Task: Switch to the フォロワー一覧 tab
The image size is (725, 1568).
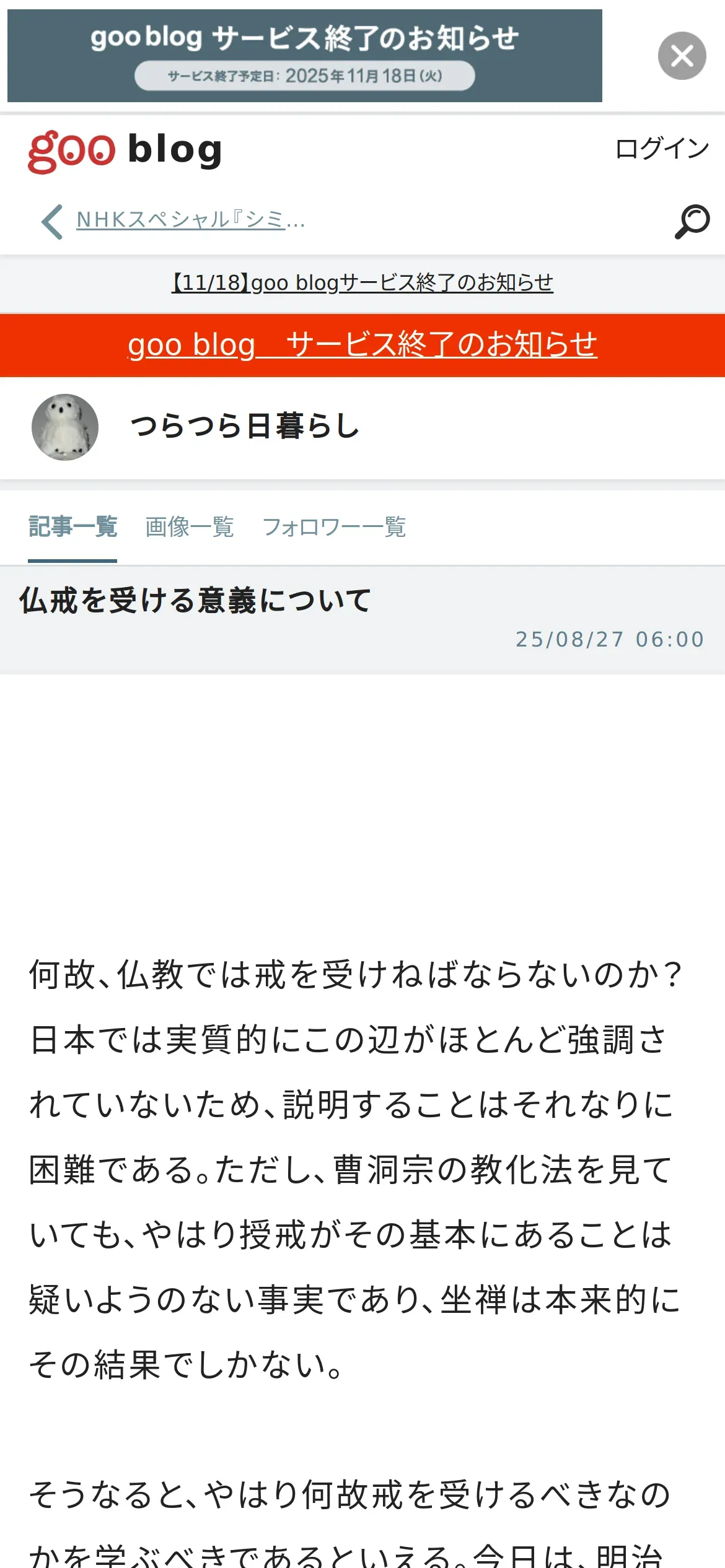Action: pos(334,527)
